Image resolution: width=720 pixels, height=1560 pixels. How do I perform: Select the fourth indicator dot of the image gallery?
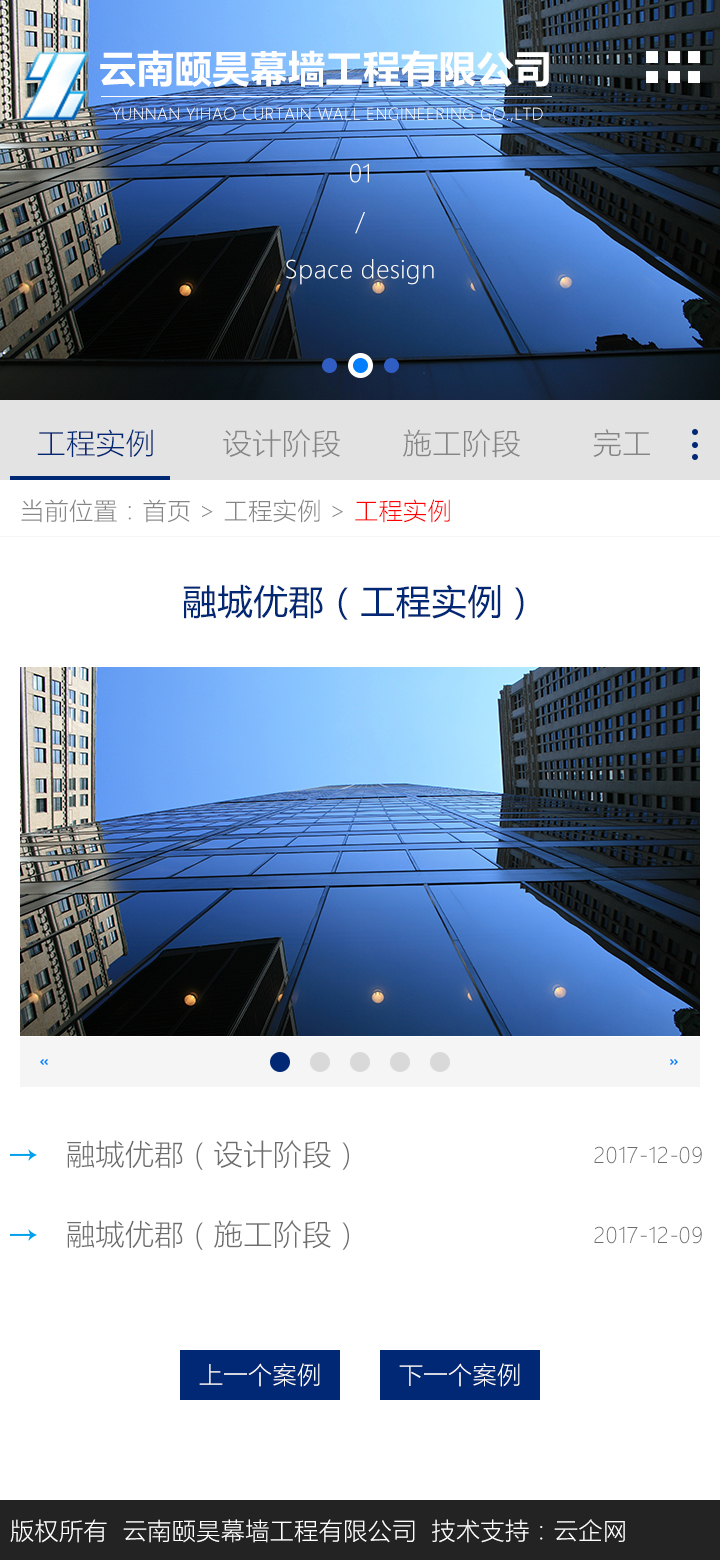[x=400, y=1061]
